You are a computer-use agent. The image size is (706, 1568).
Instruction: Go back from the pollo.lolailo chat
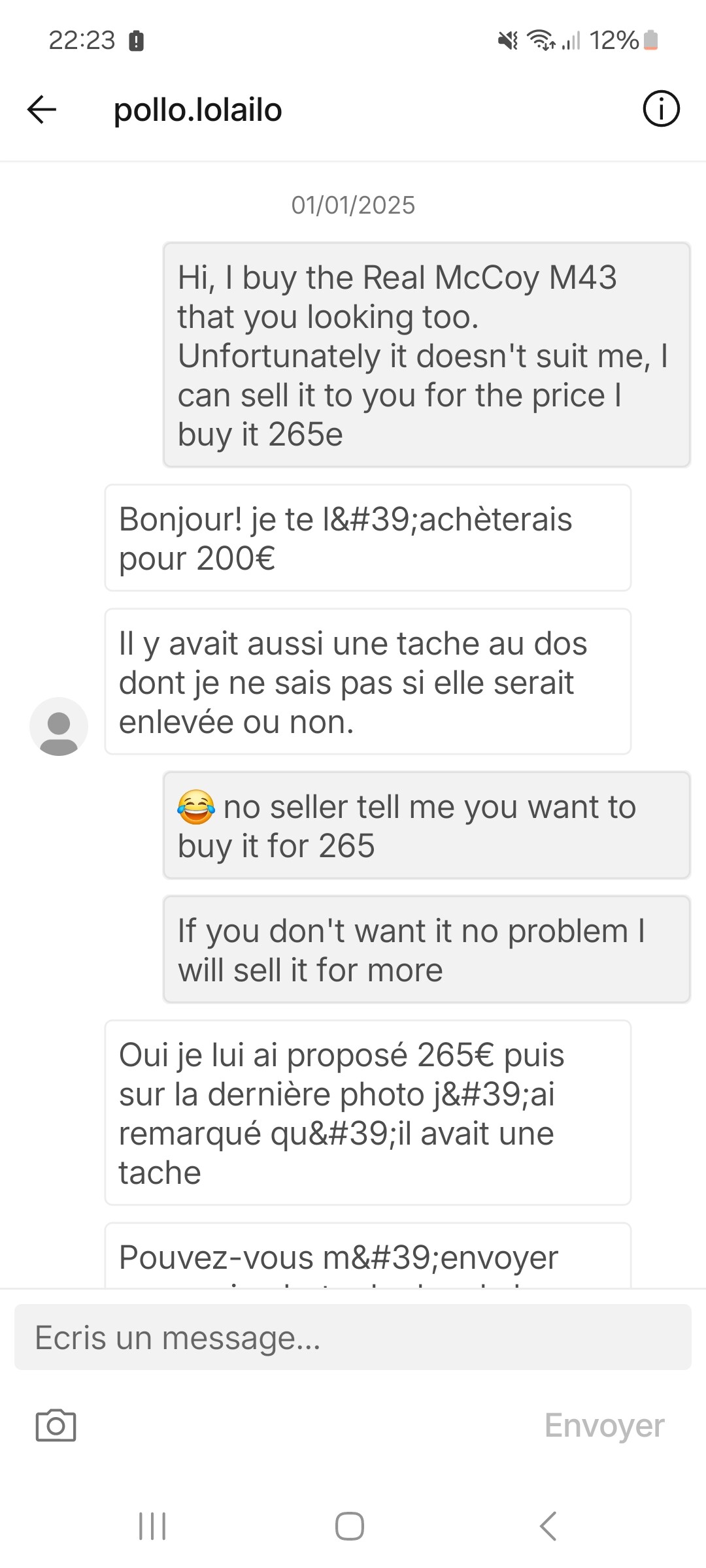(42, 109)
